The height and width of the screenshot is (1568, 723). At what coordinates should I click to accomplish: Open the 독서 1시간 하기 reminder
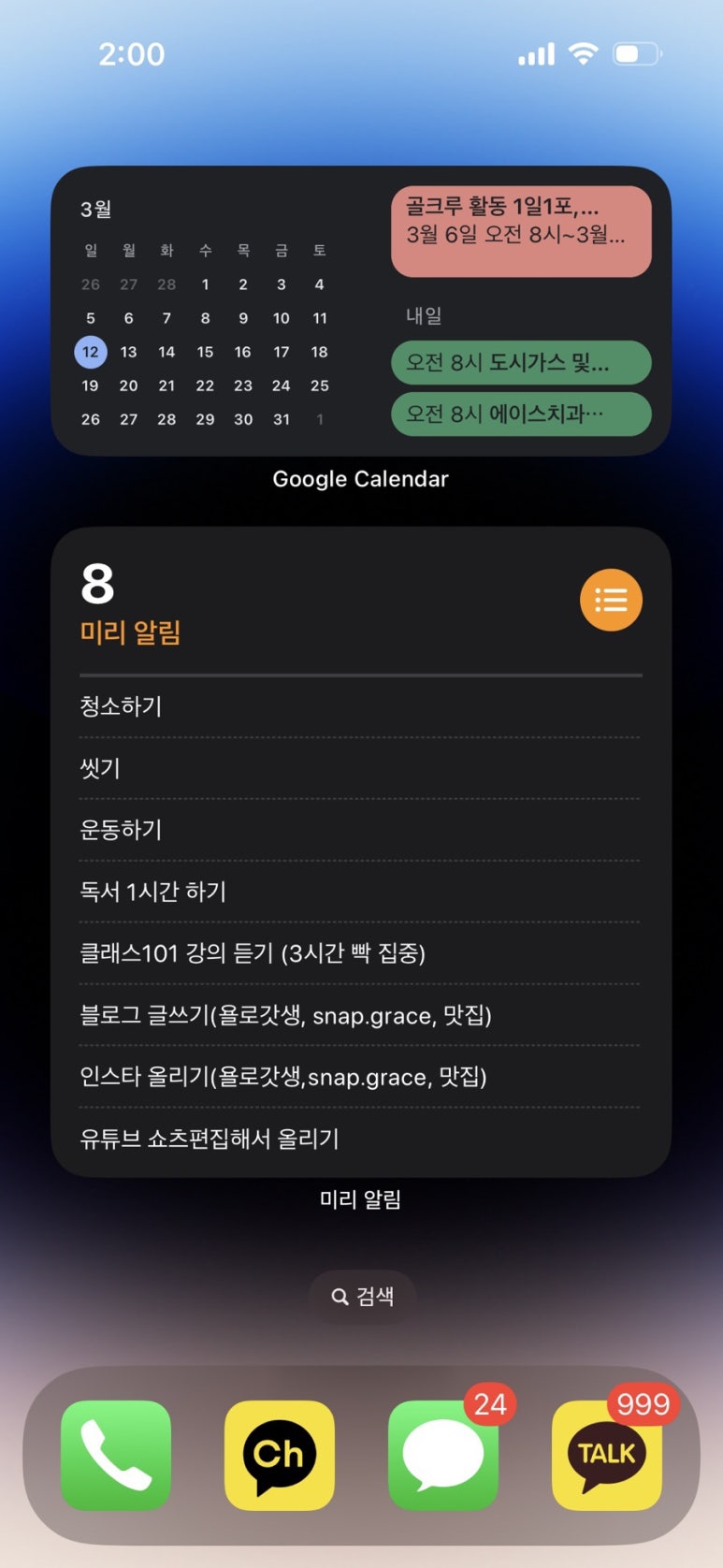[x=153, y=892]
